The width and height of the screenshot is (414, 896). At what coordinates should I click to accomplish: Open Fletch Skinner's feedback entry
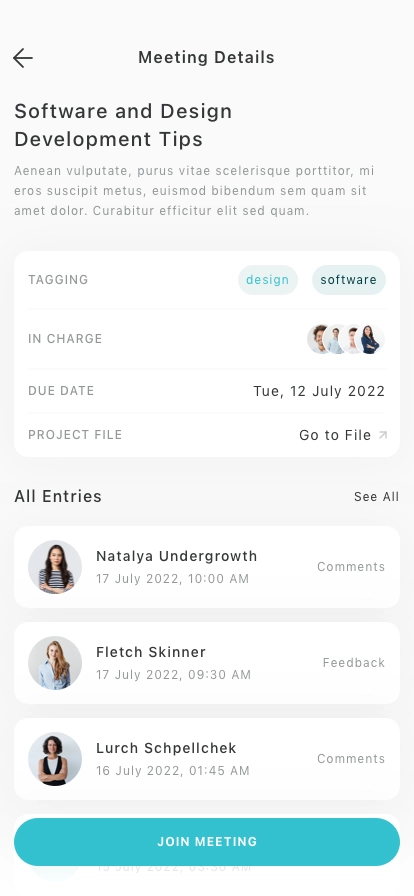tap(207, 663)
